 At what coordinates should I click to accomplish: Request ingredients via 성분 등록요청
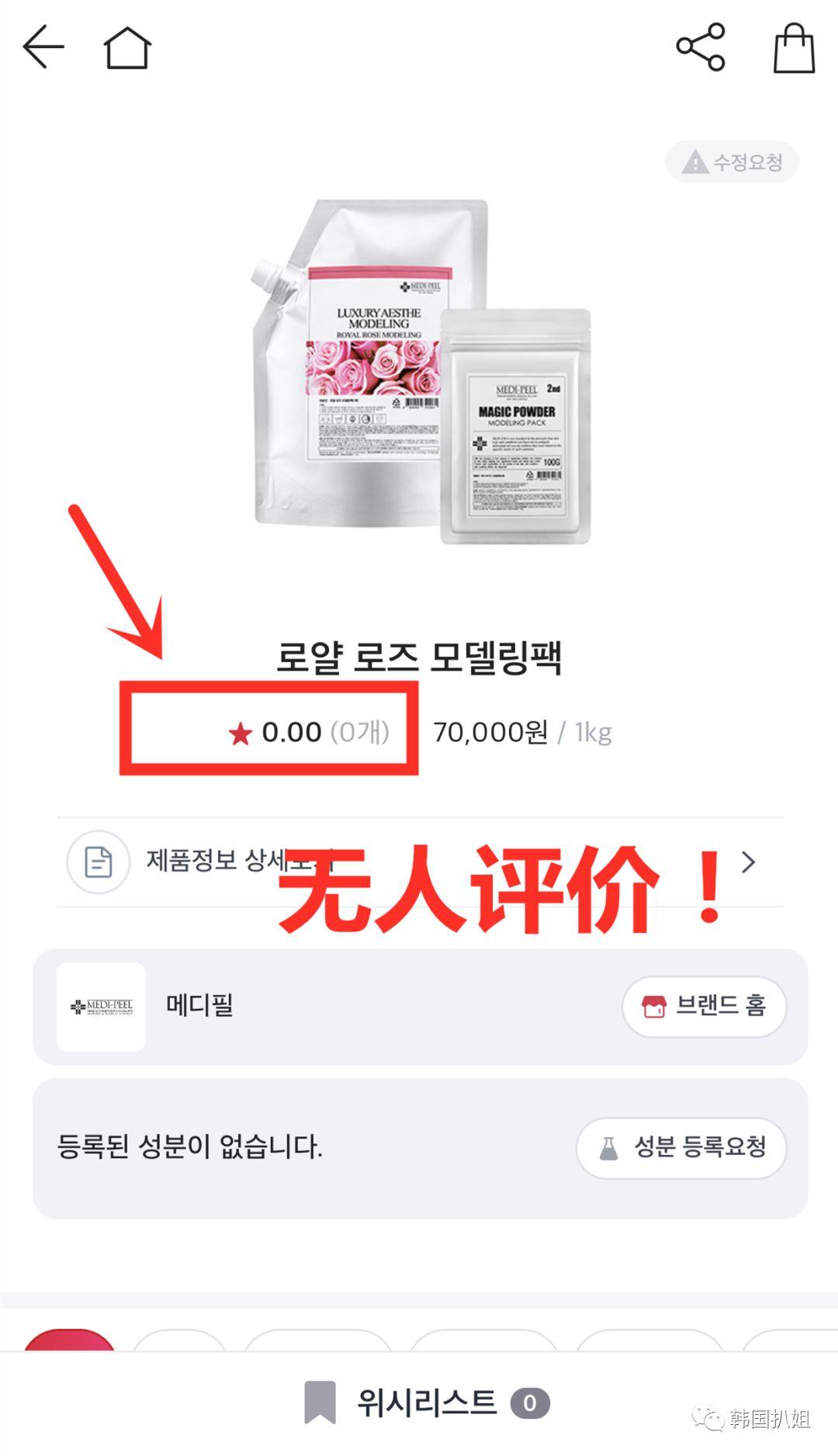pyautogui.click(x=680, y=1149)
